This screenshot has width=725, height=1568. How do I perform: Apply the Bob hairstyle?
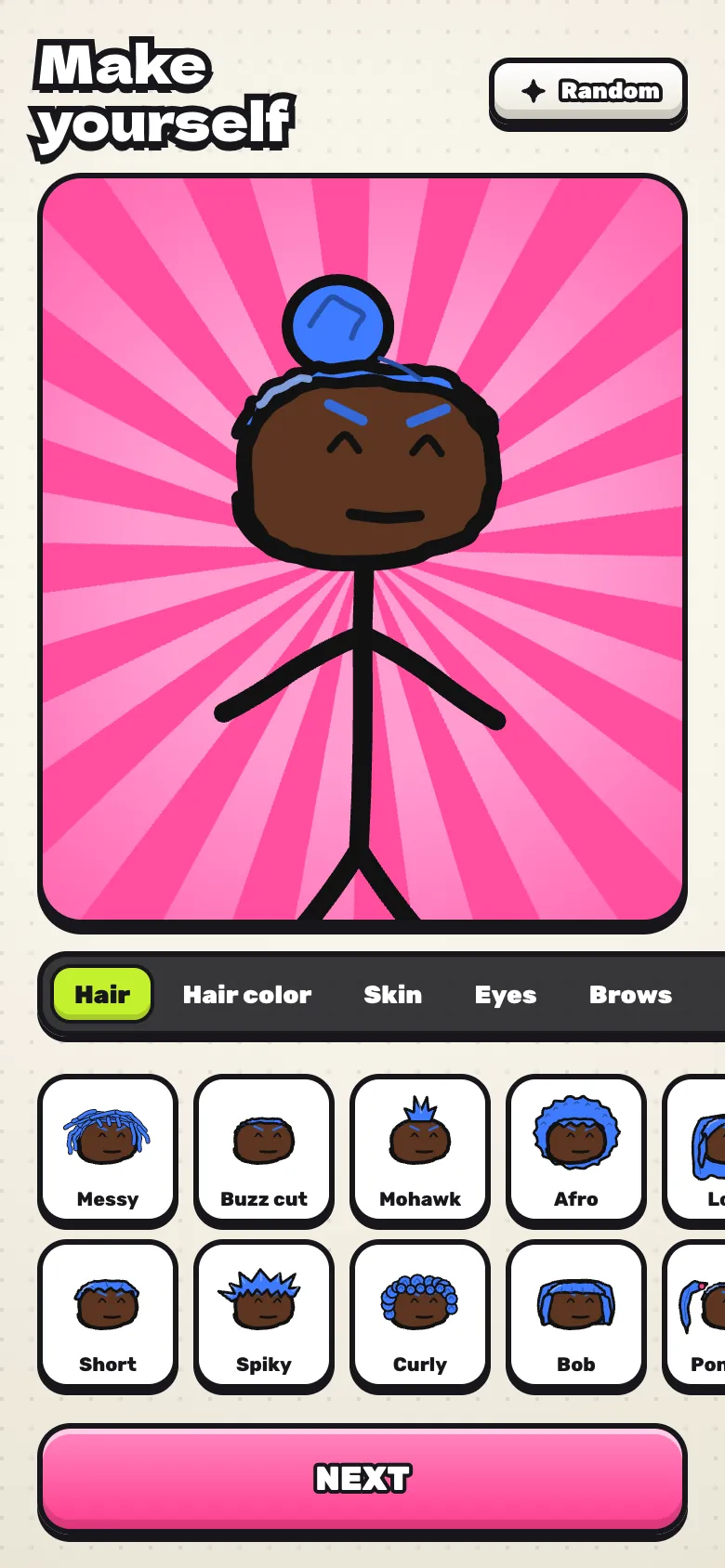[576, 1315]
